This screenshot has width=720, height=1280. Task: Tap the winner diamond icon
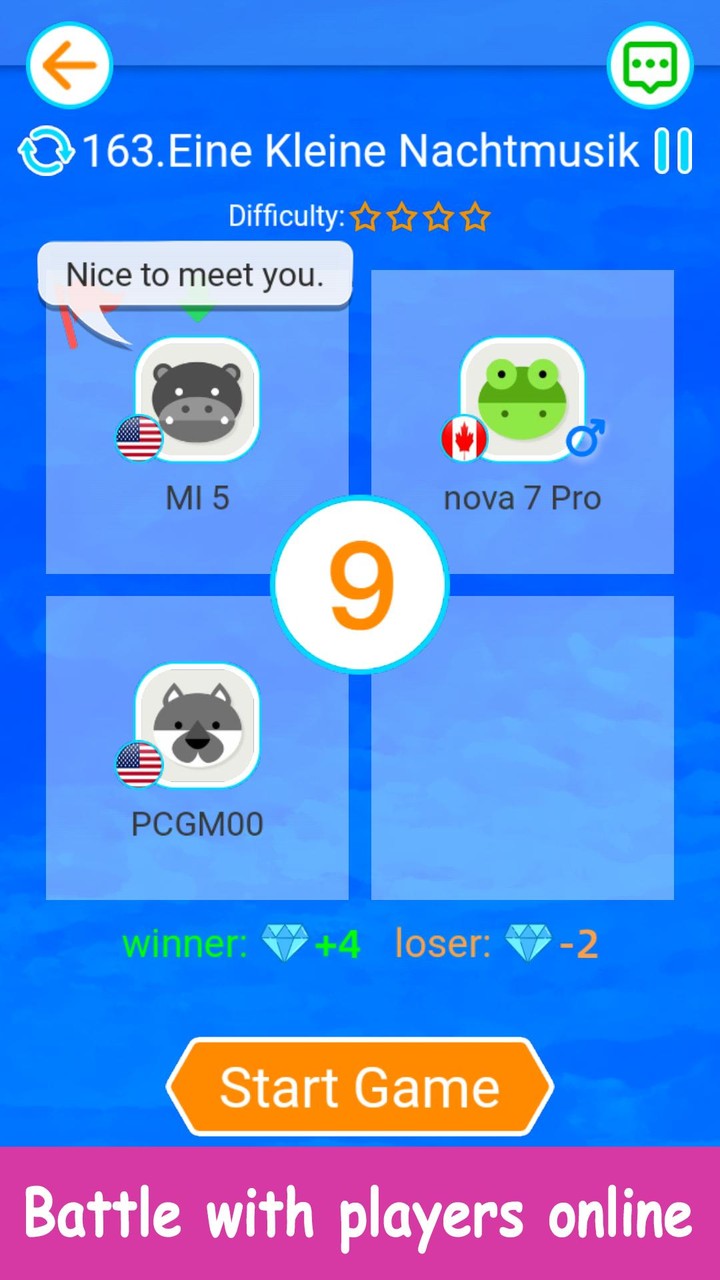pos(284,942)
